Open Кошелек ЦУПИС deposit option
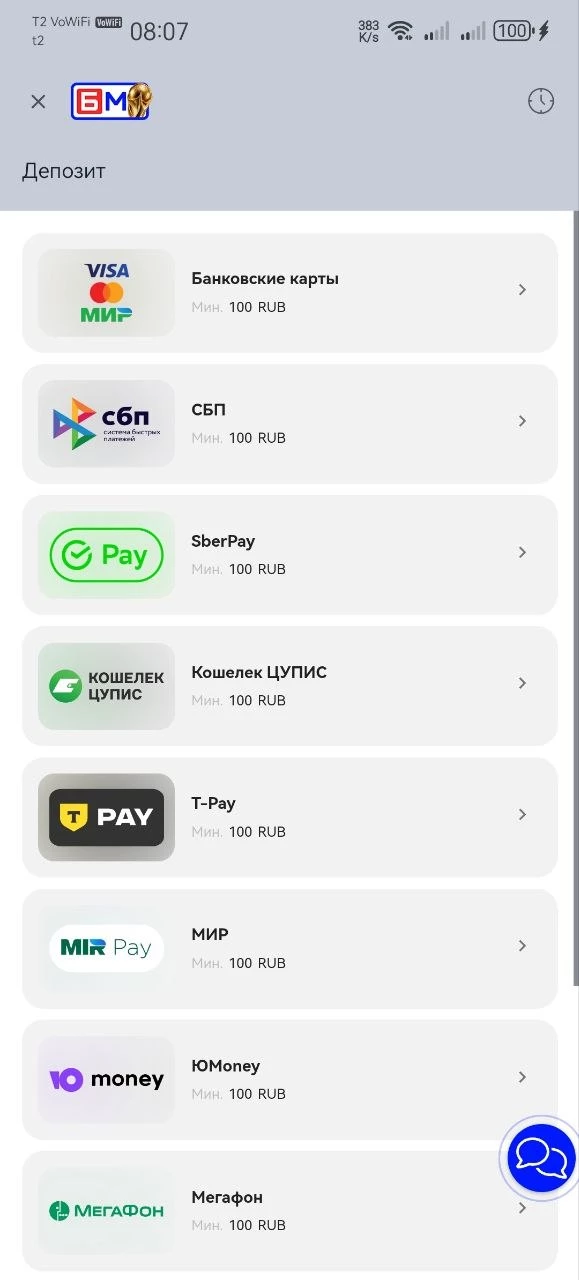This screenshot has width=579, height=1280. (290, 685)
